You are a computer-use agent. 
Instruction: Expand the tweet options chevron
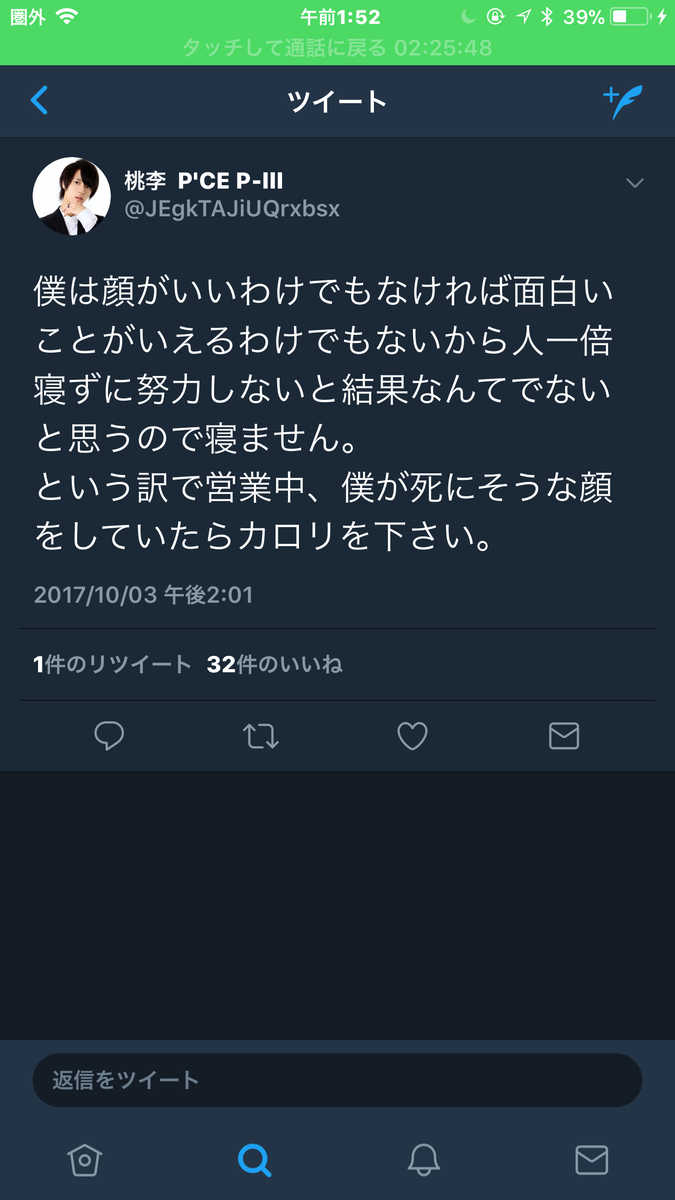(x=634, y=183)
